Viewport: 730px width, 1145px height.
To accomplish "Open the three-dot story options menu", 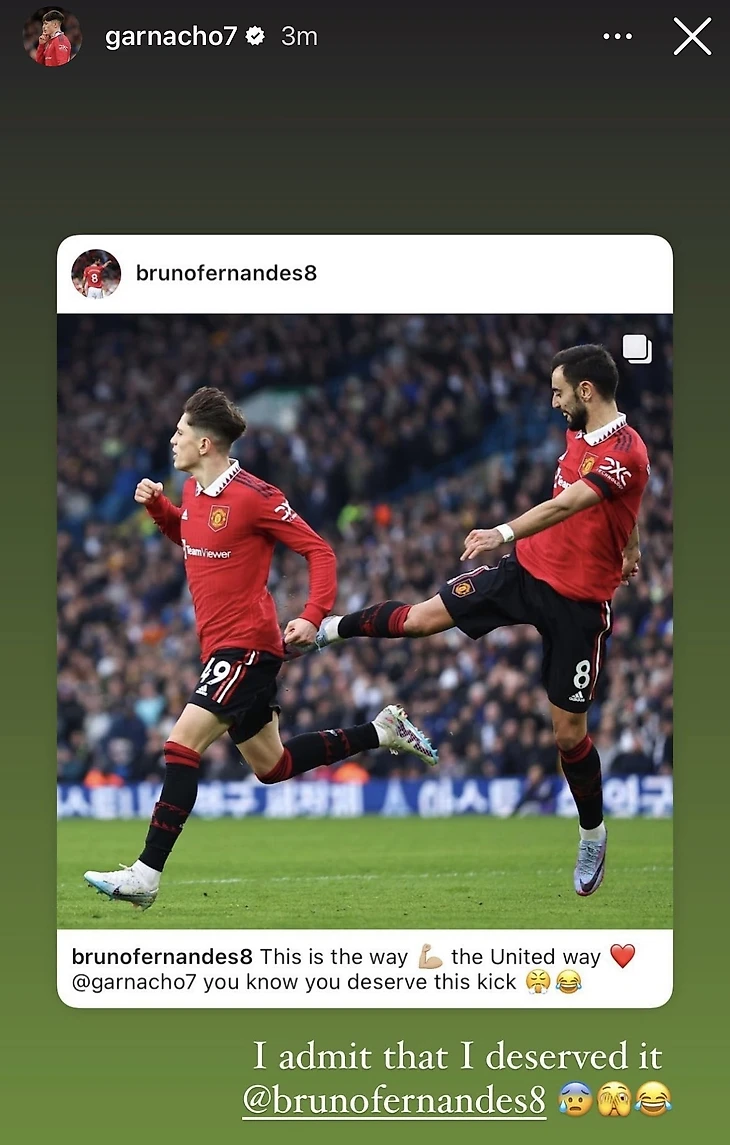I will (x=617, y=37).
